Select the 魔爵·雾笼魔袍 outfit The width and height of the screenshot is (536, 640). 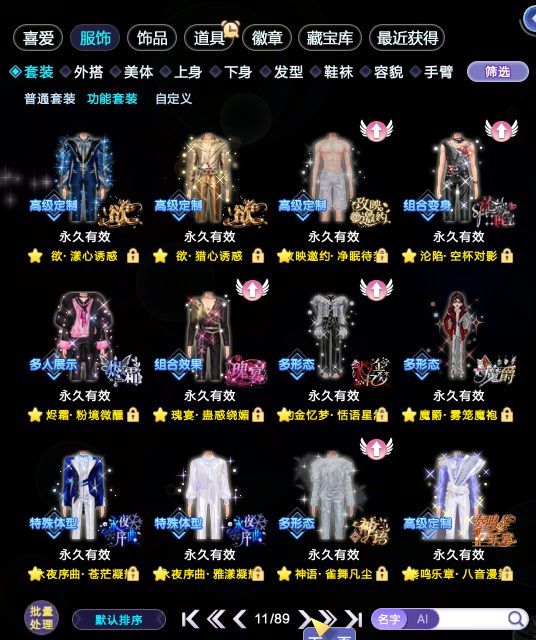pos(459,355)
